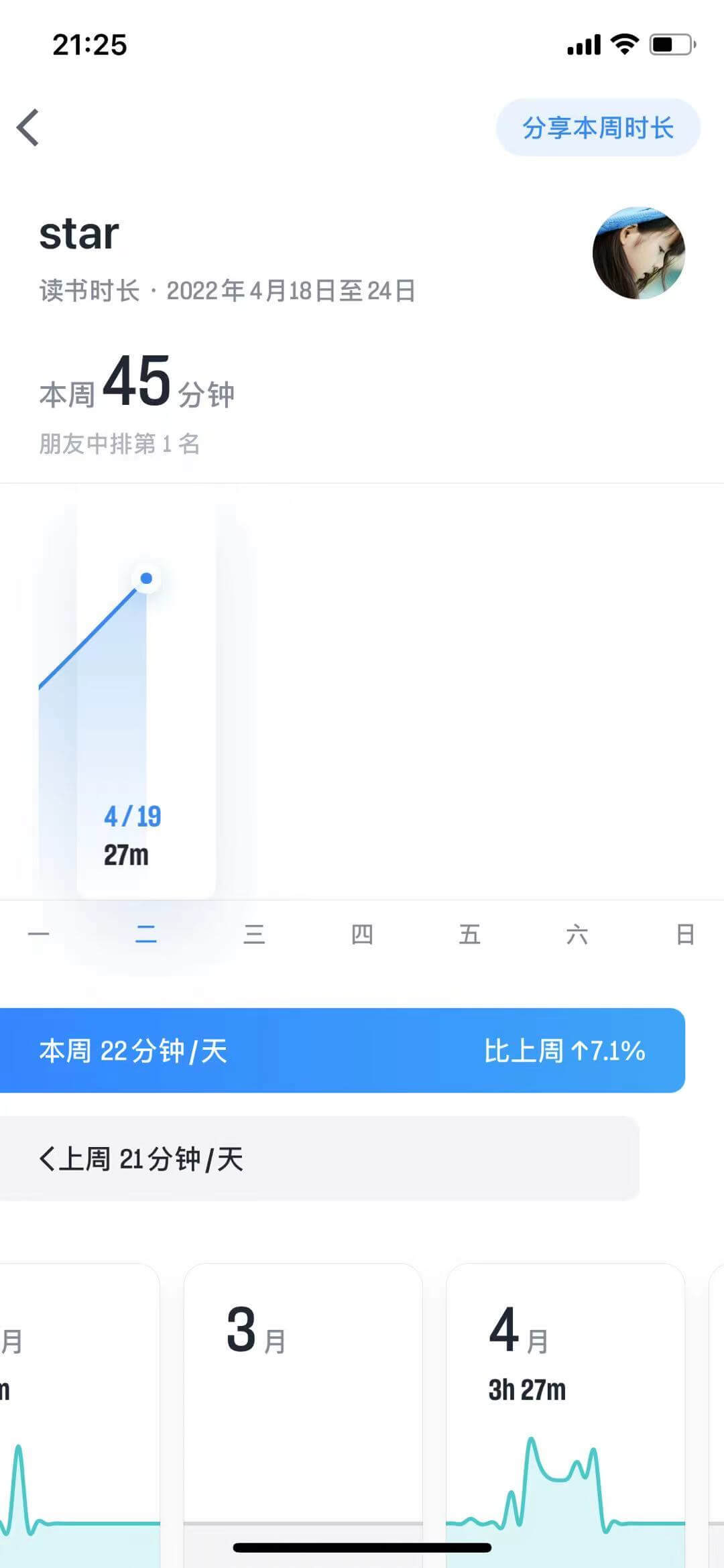The width and height of the screenshot is (724, 1568).
Task: Select 三 (Wednesday) on the chart
Action: click(254, 934)
